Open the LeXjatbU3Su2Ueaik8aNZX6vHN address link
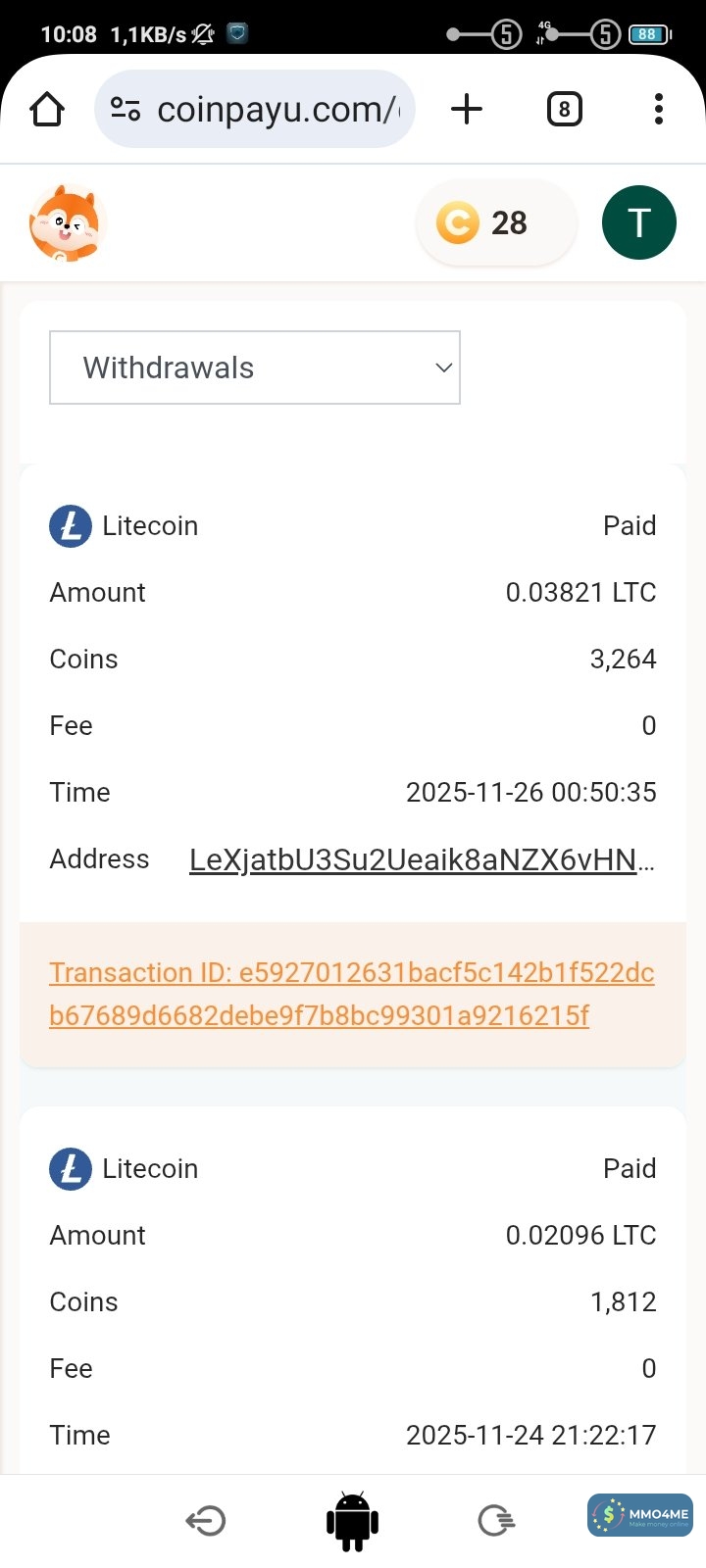Viewport: 706px width, 1568px height. click(x=422, y=860)
